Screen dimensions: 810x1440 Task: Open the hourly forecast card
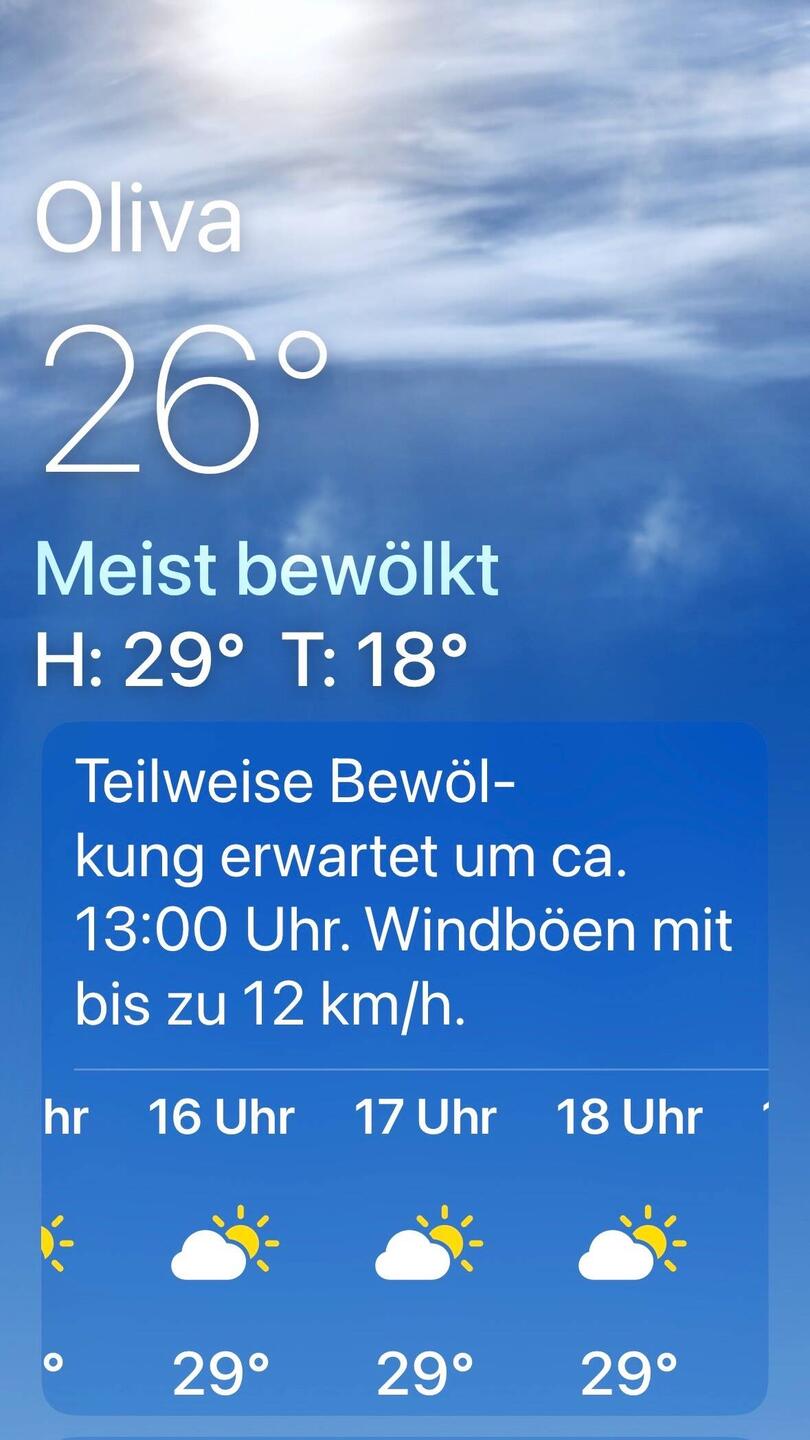(x=404, y=1066)
